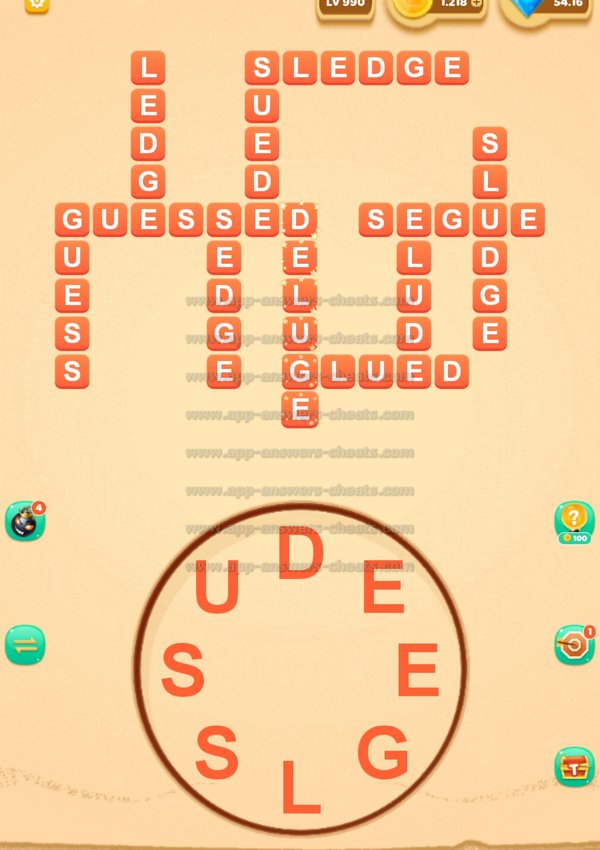Select letter D in the wheel

click(x=301, y=555)
